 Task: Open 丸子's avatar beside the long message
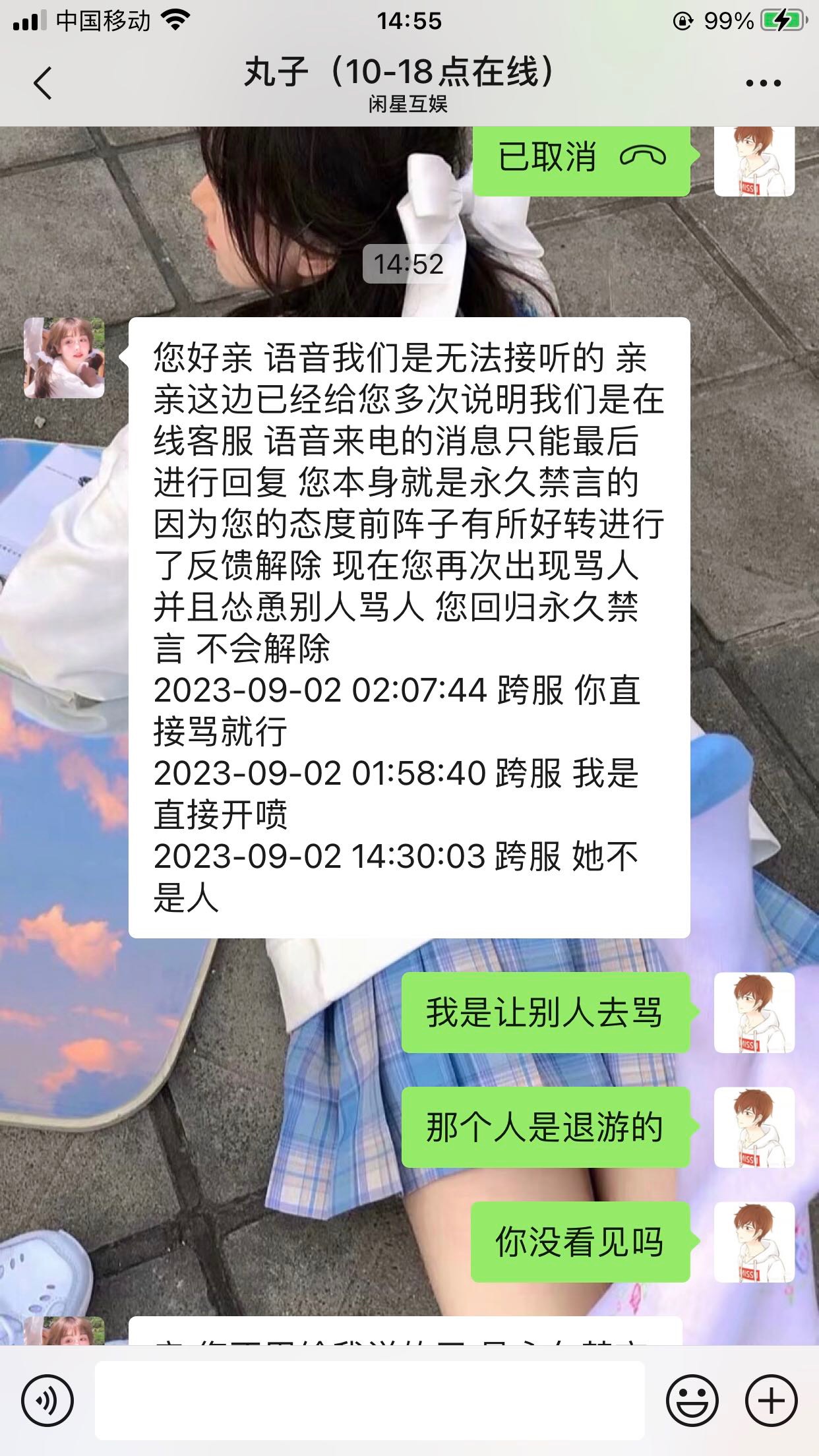tap(64, 358)
